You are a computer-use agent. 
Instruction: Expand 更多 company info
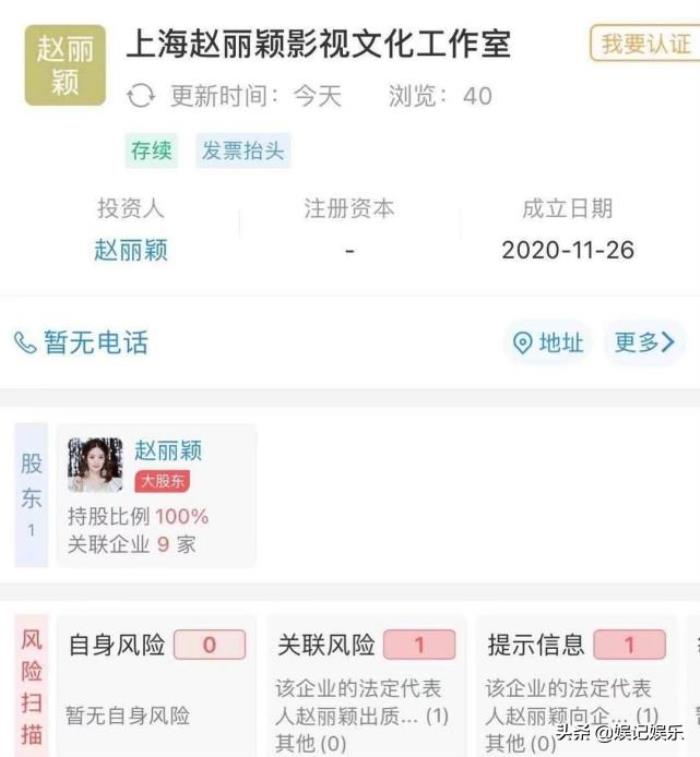click(x=644, y=343)
